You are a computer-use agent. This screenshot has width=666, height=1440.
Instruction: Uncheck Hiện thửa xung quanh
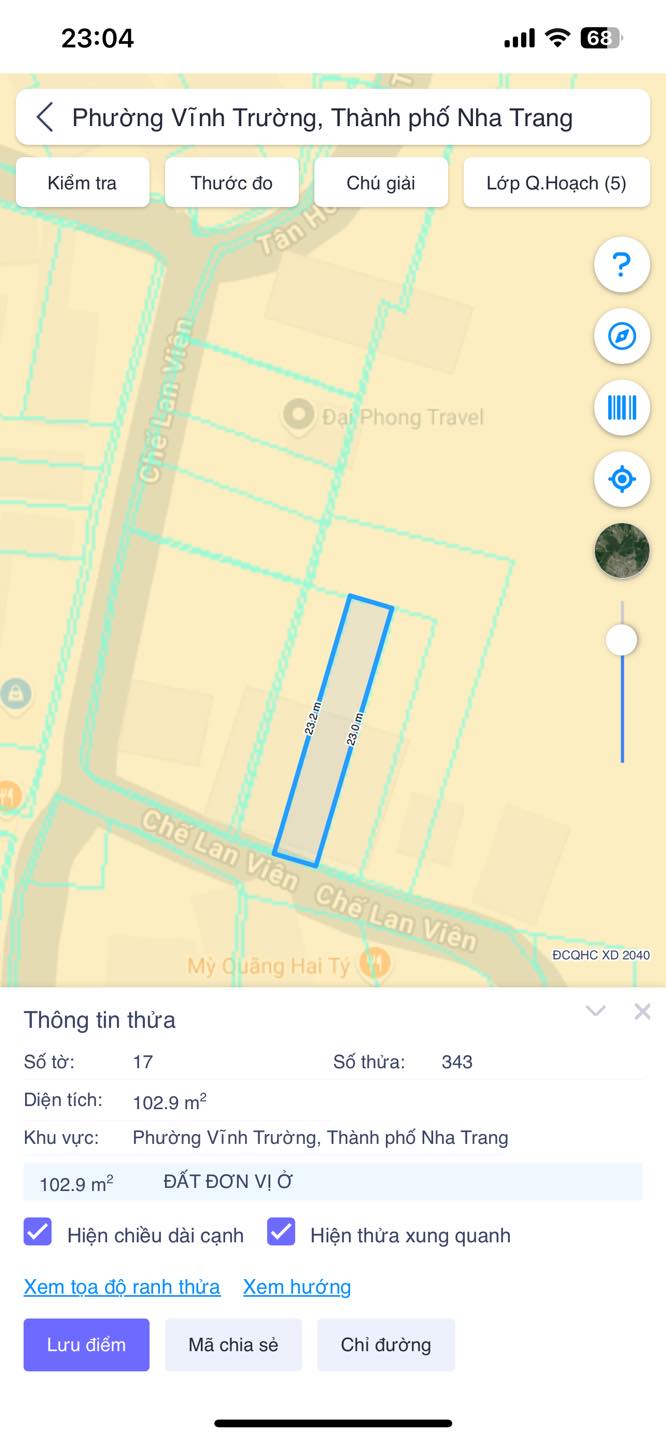click(x=281, y=1232)
